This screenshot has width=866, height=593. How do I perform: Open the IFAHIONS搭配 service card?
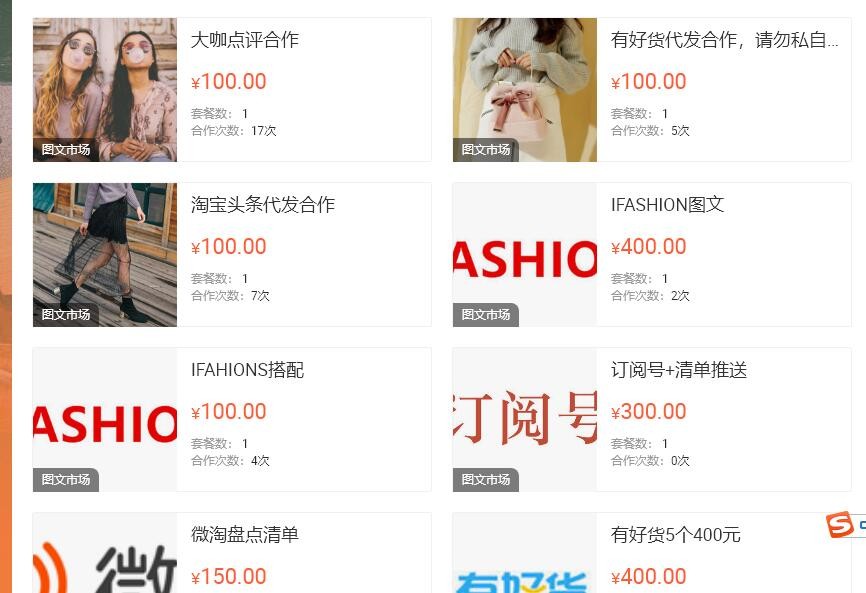[x=247, y=370]
